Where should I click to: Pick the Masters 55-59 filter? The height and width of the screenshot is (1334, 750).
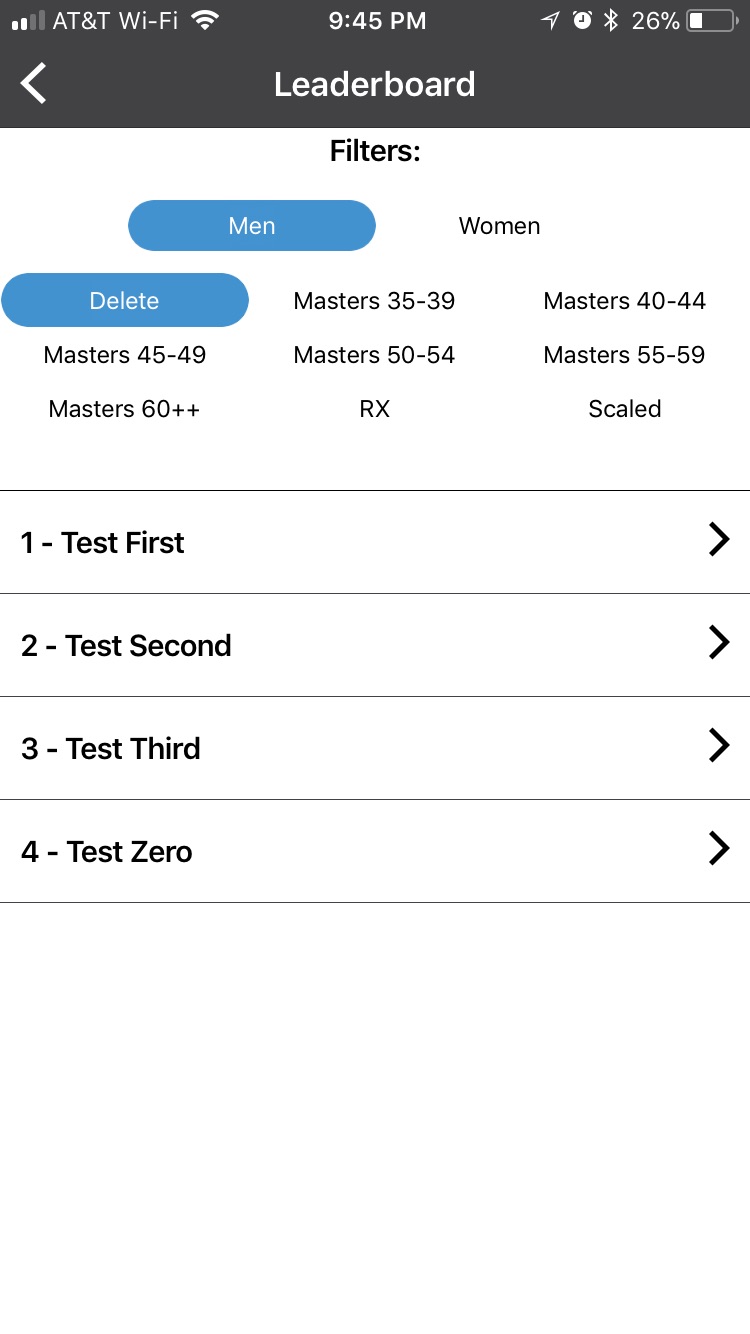pyautogui.click(x=624, y=355)
